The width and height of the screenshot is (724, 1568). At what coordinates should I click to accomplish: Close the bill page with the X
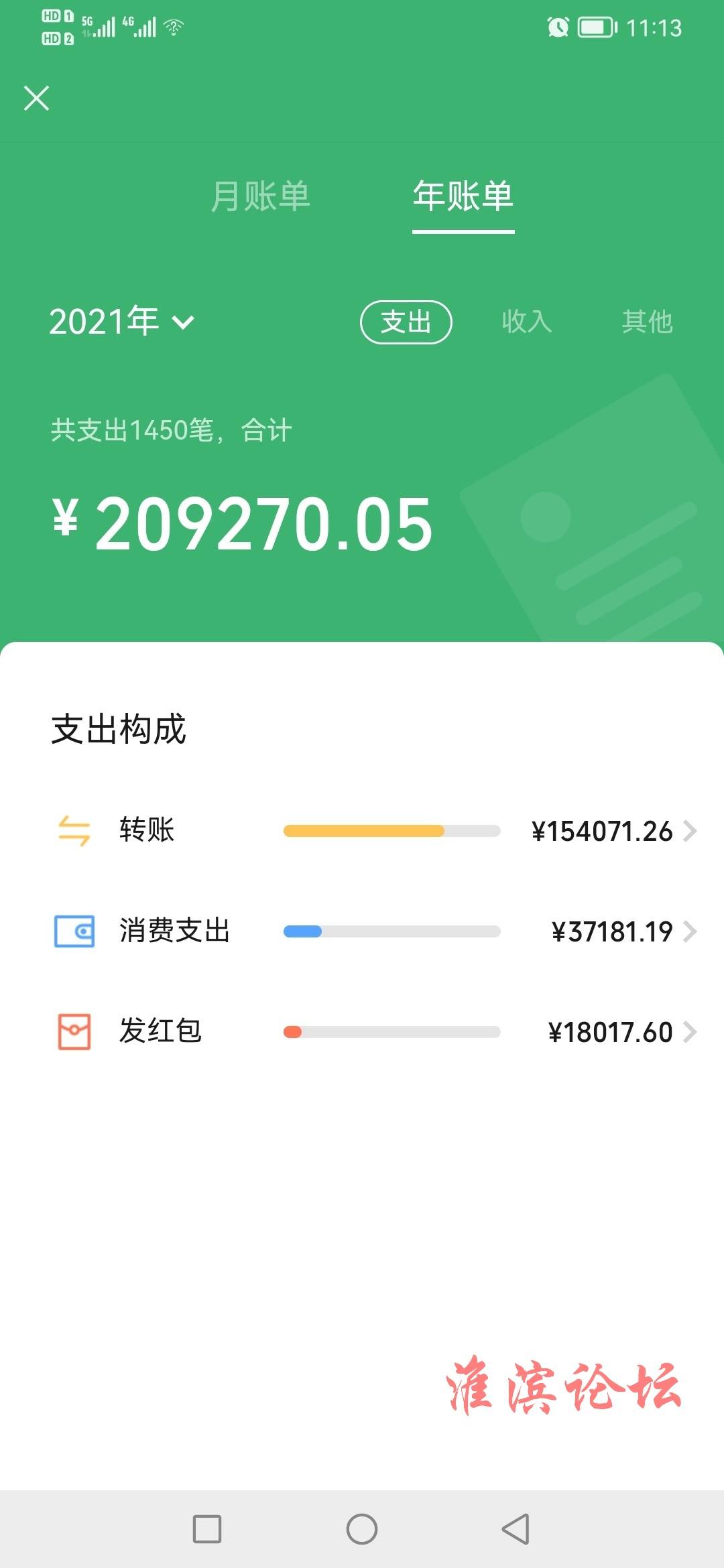coord(36,98)
